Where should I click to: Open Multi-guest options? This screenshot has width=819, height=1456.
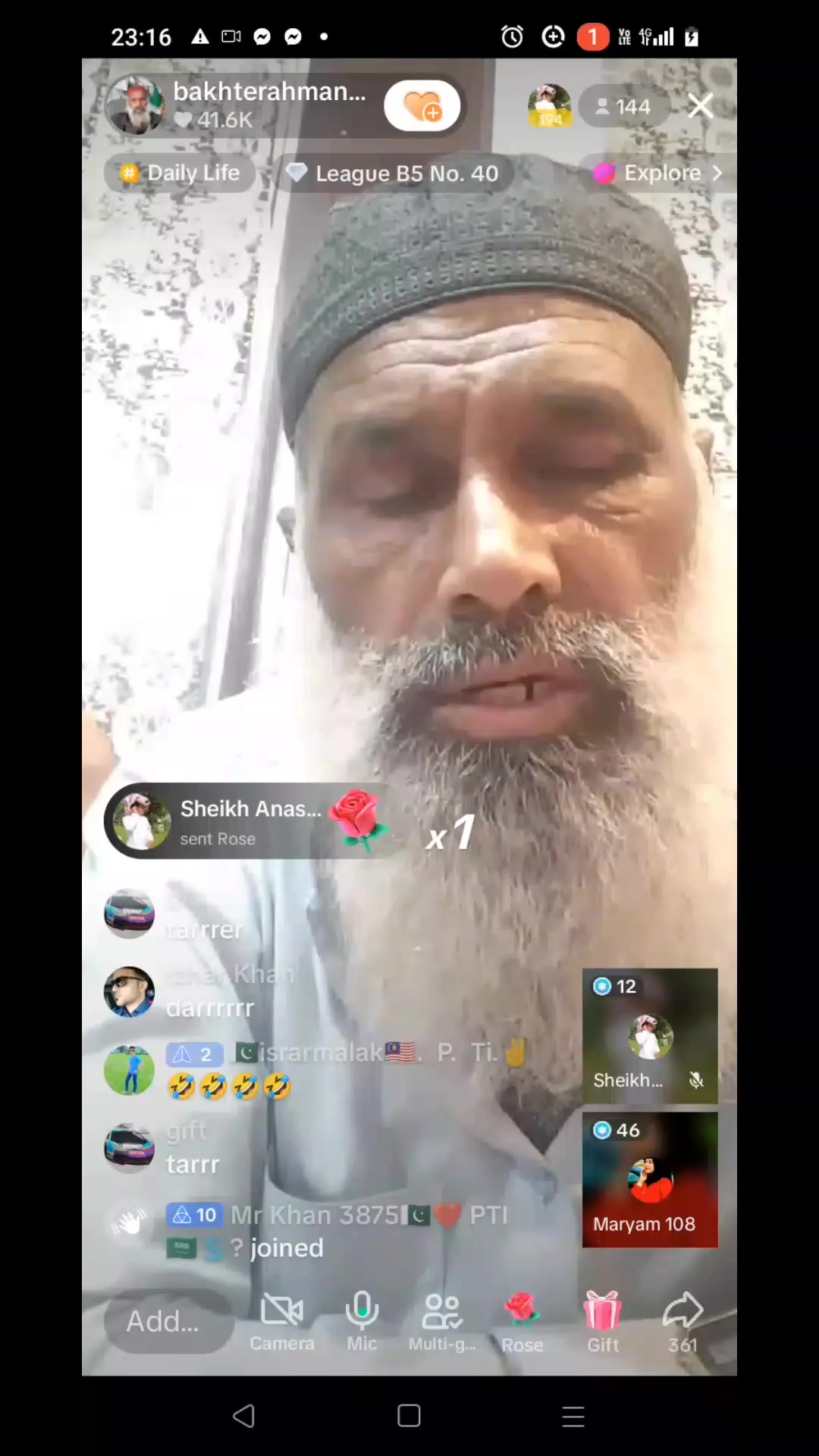tap(442, 1322)
